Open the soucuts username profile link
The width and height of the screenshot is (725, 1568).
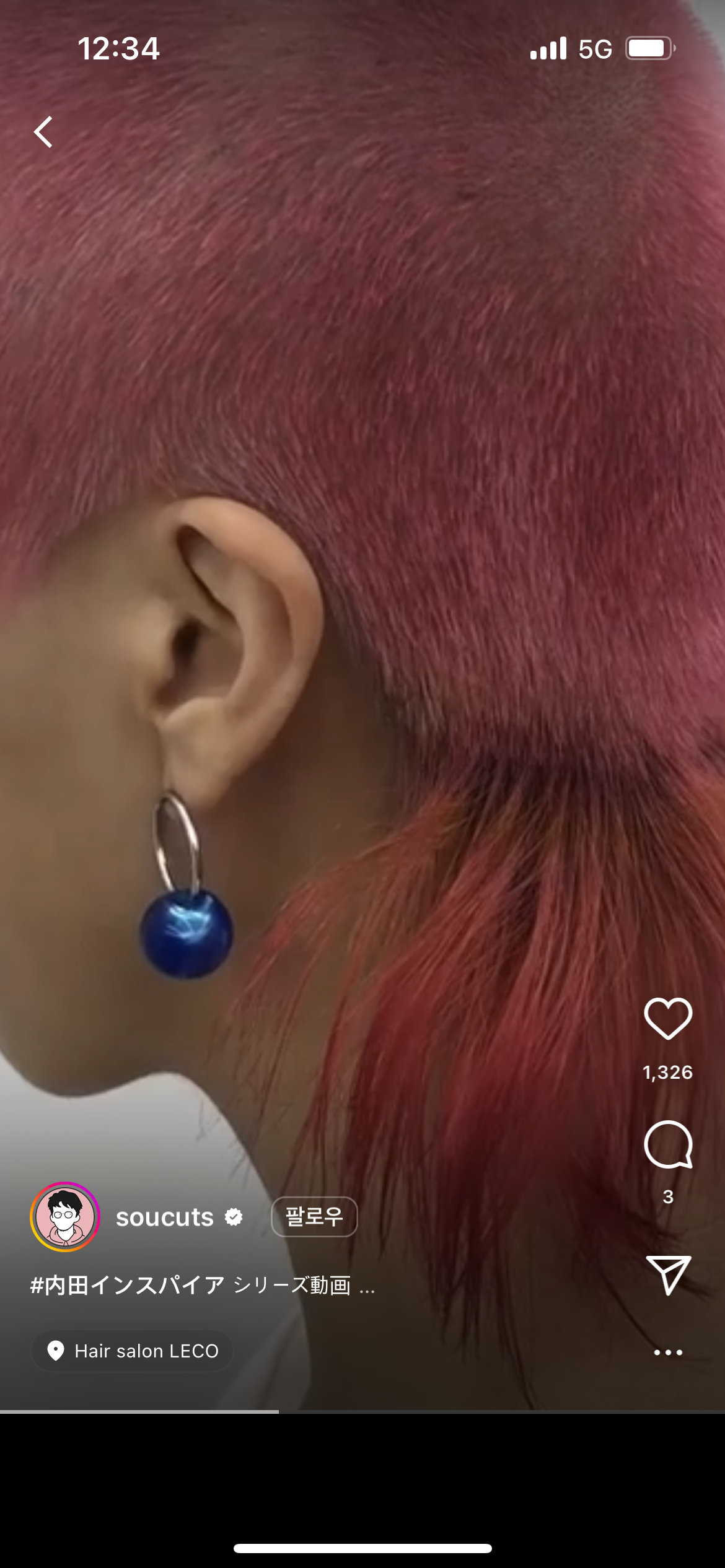(165, 1217)
